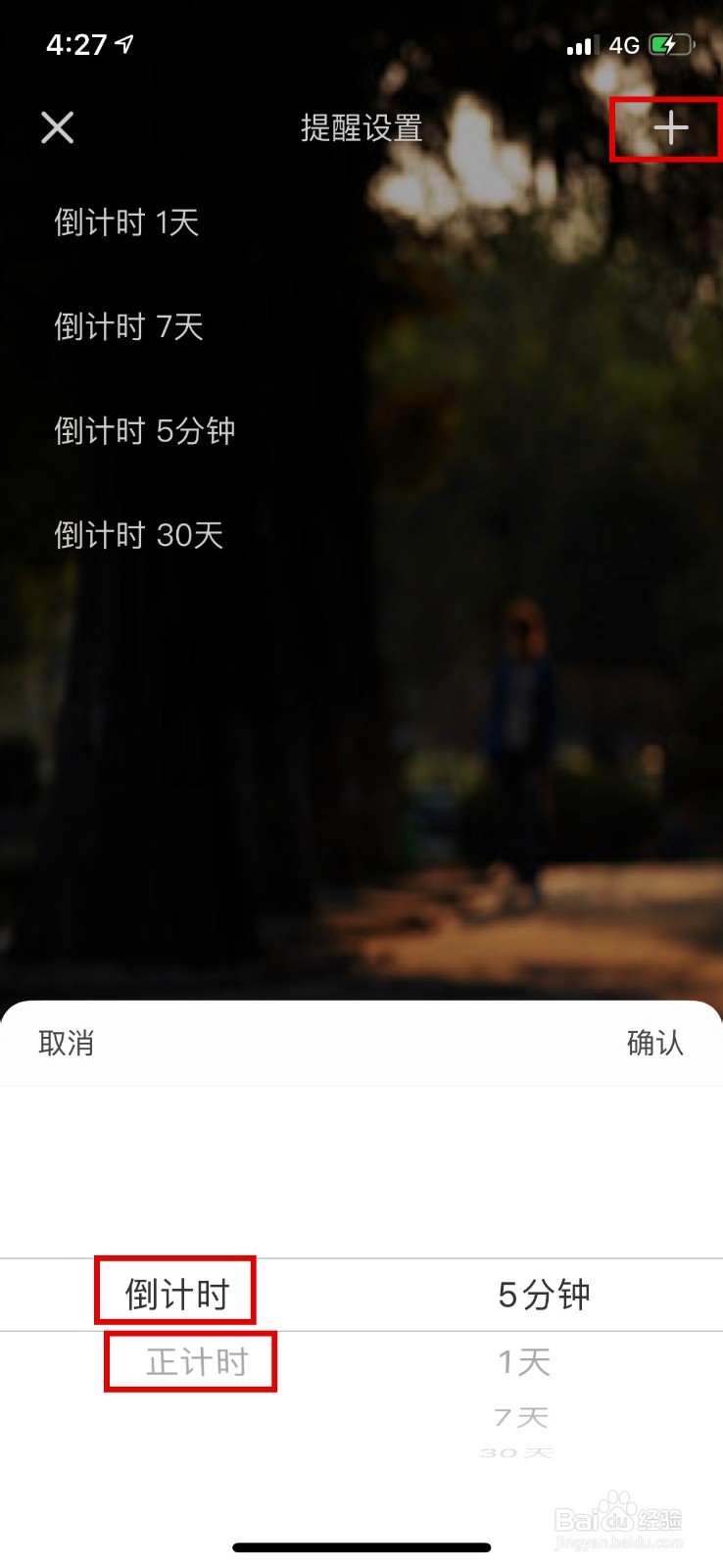The width and height of the screenshot is (723, 1568).
Task: Tap the home indicator bar at bottom
Action: coord(361,1548)
